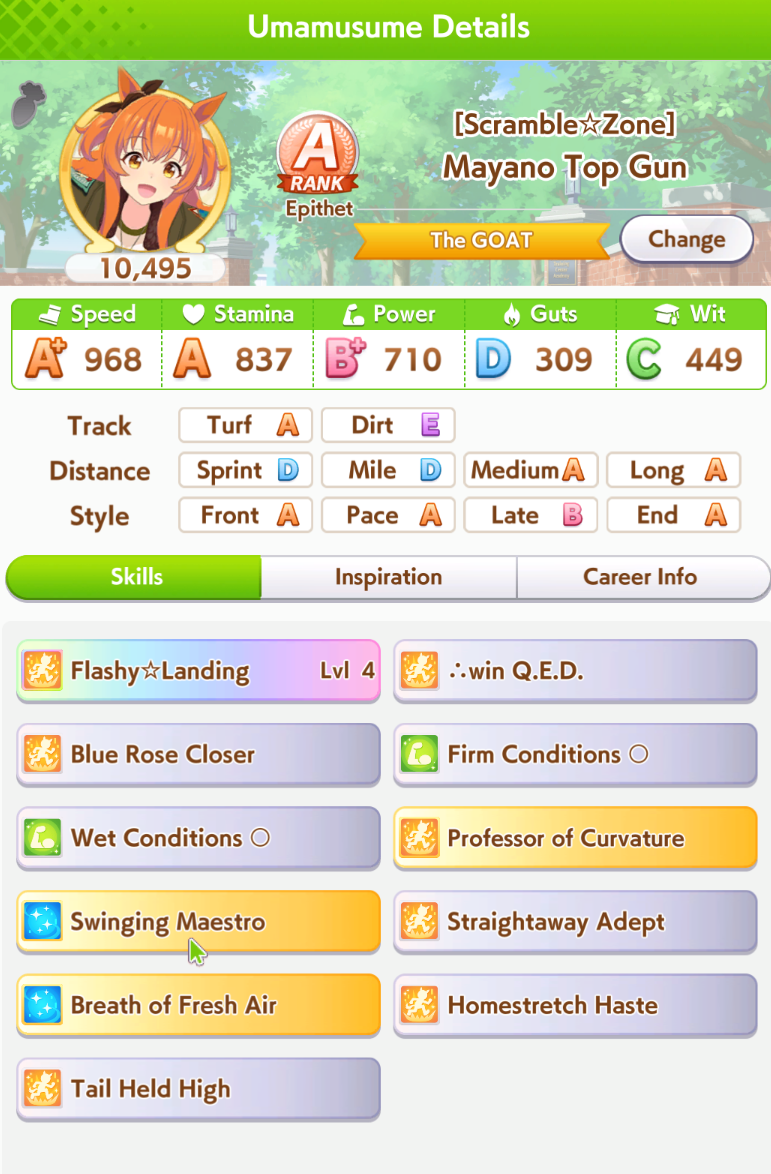
Task: Open Firm Conditions skill details
Action: [575, 754]
